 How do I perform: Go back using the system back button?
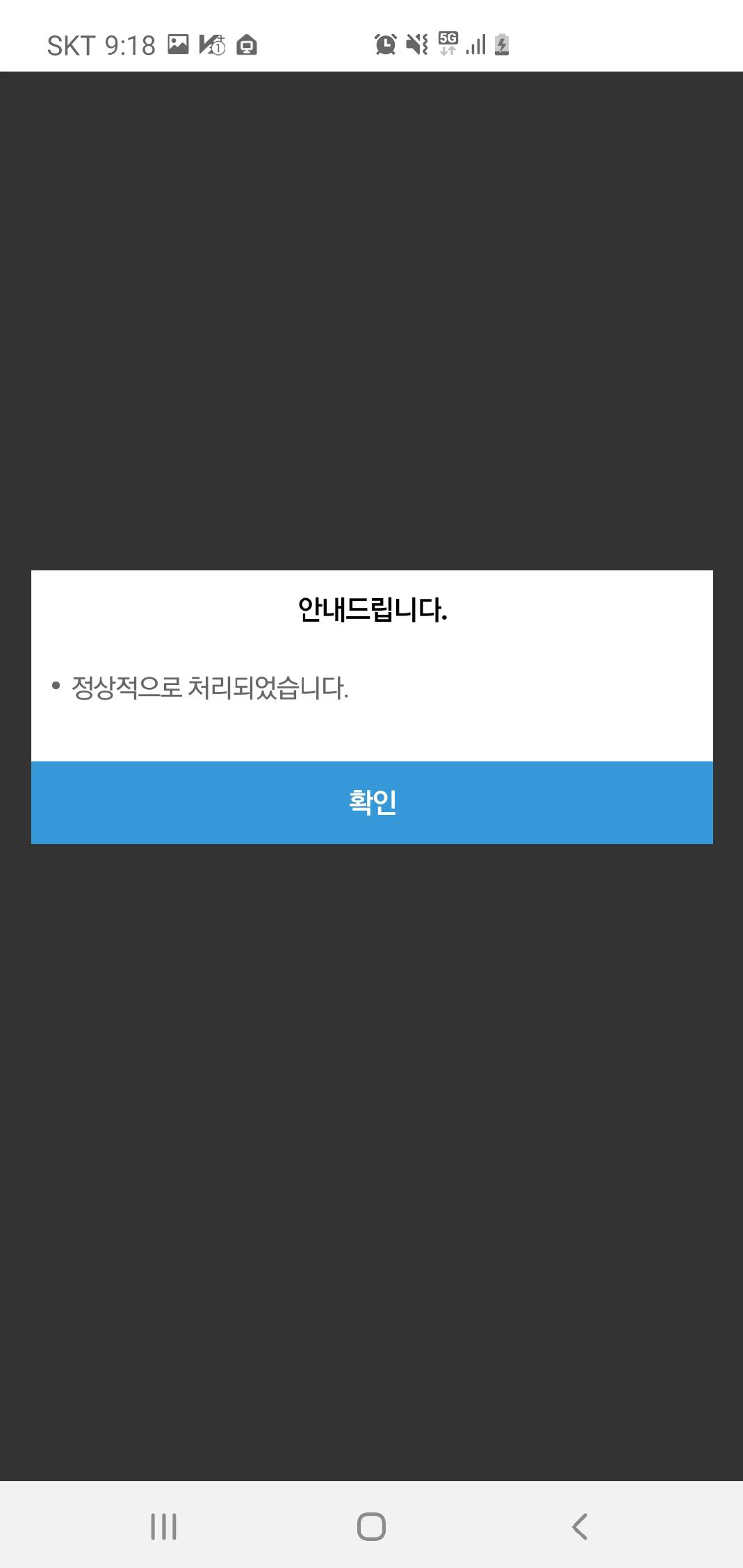tap(580, 1526)
